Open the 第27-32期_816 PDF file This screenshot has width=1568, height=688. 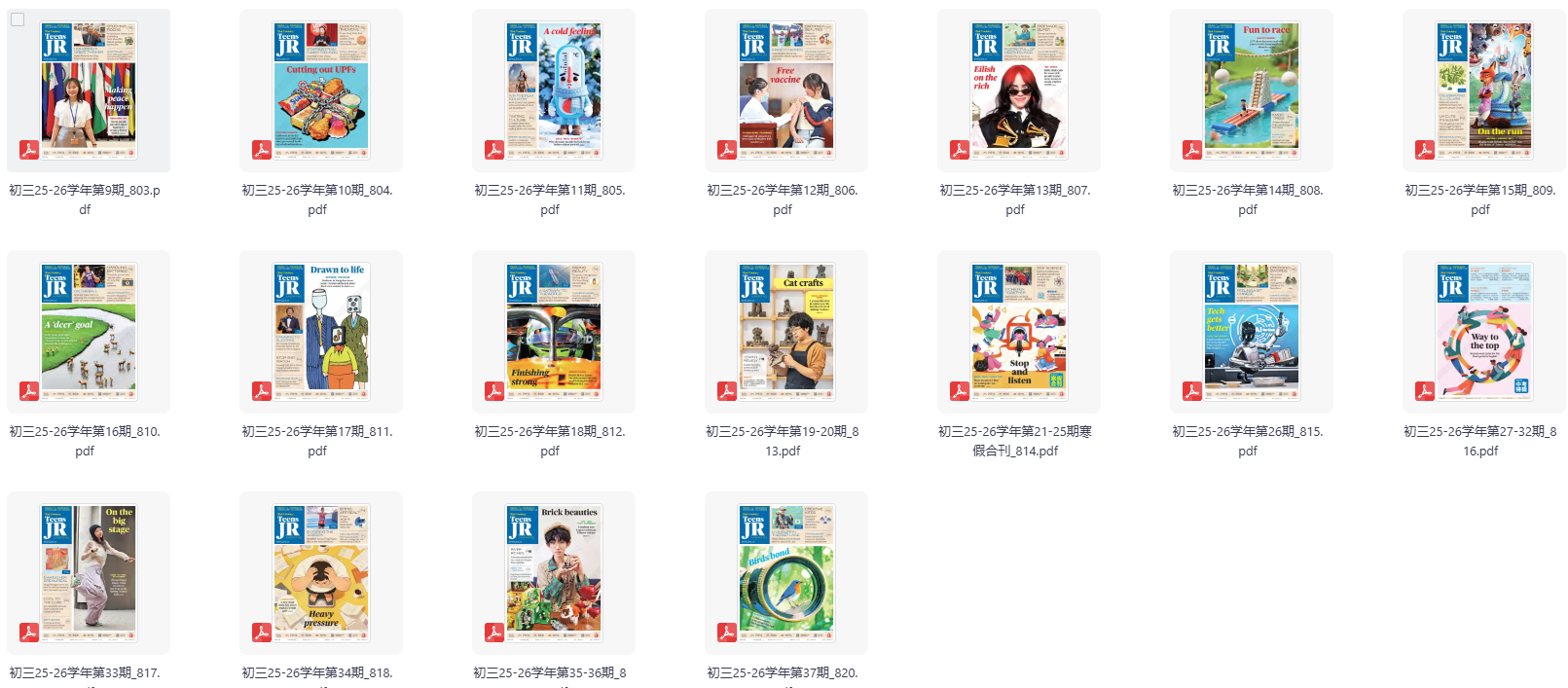pyautogui.click(x=1484, y=332)
